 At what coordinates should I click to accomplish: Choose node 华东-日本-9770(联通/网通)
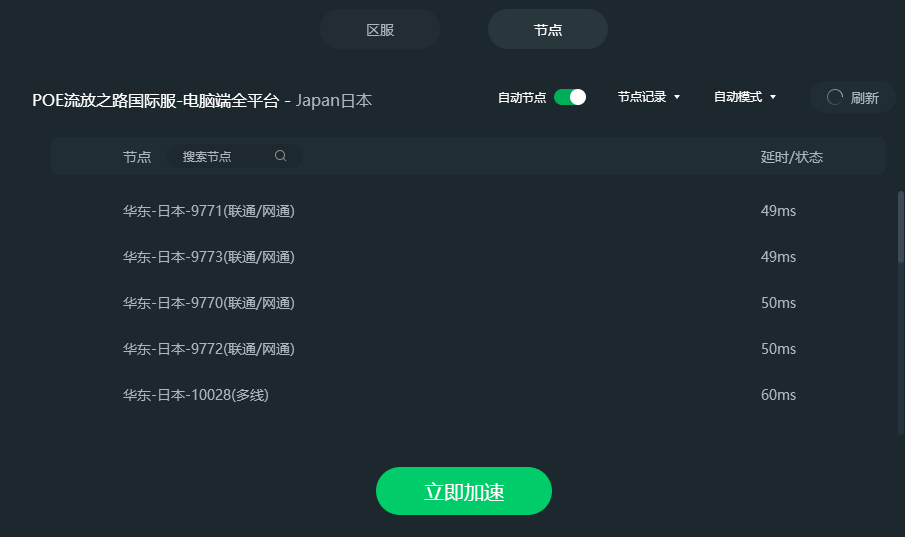pyautogui.click(x=209, y=303)
